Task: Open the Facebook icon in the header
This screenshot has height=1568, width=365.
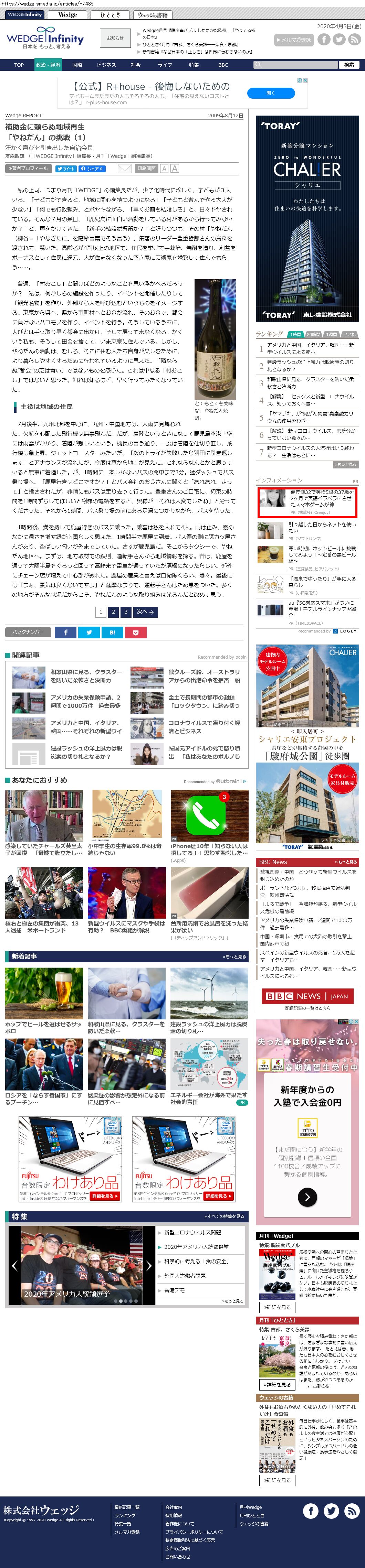Action: 324,40
